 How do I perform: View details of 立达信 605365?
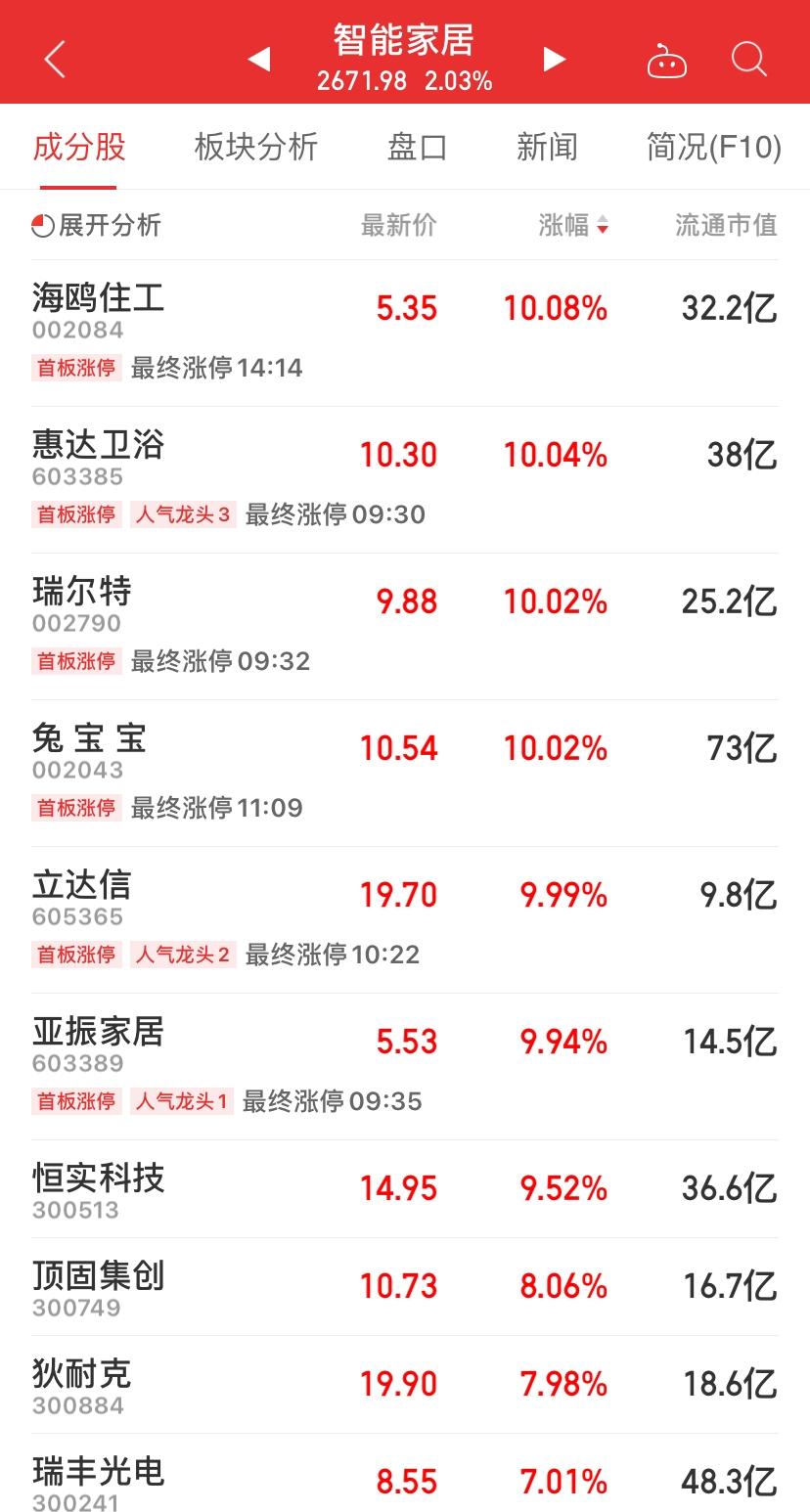tap(405, 920)
